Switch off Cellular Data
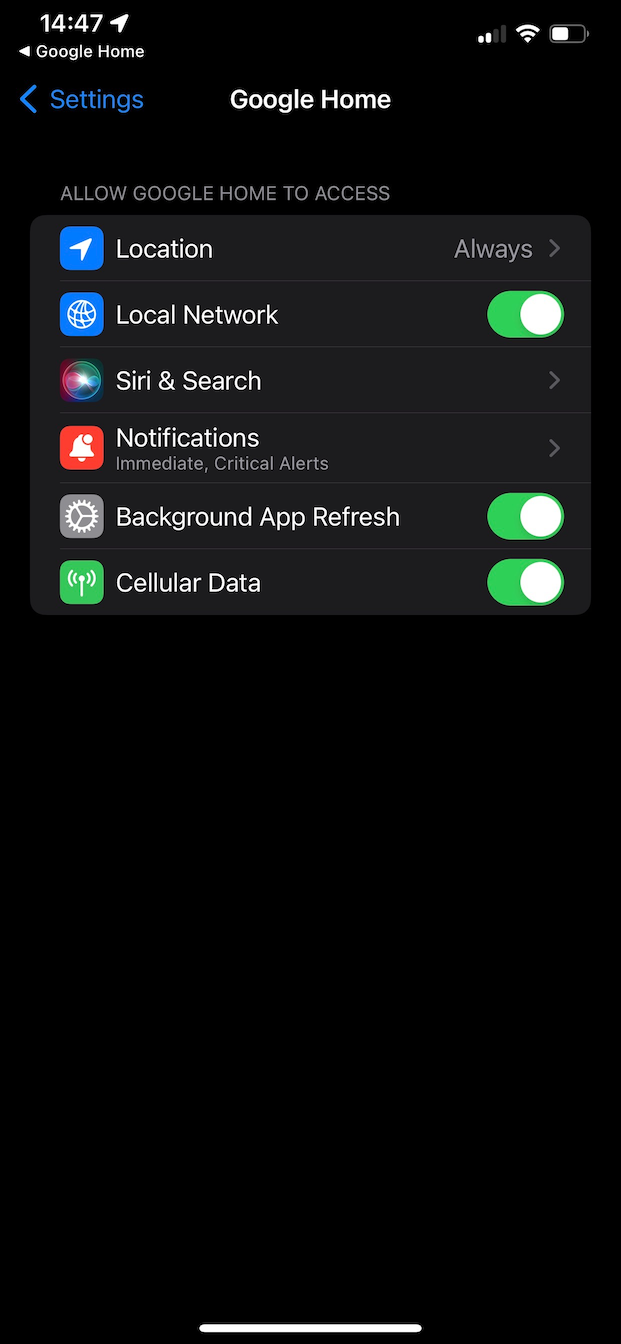Viewport: 621px width, 1344px height. (525, 583)
